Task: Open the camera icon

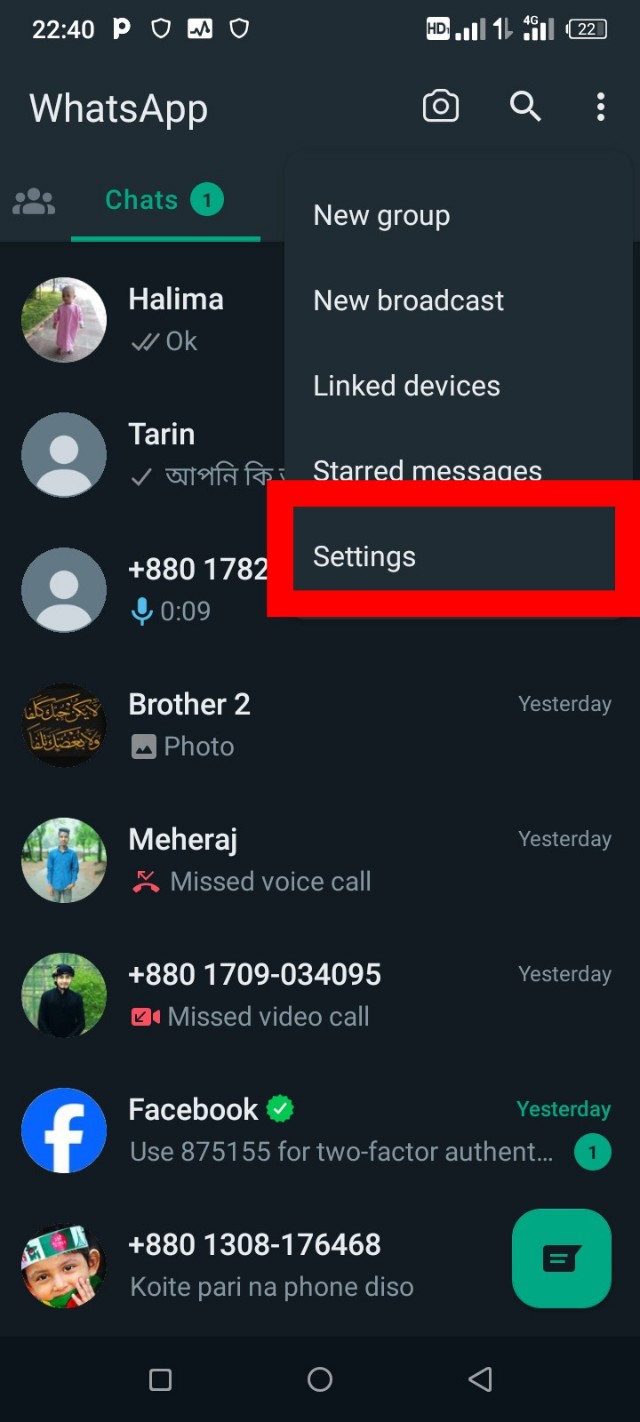Action: pyautogui.click(x=440, y=106)
